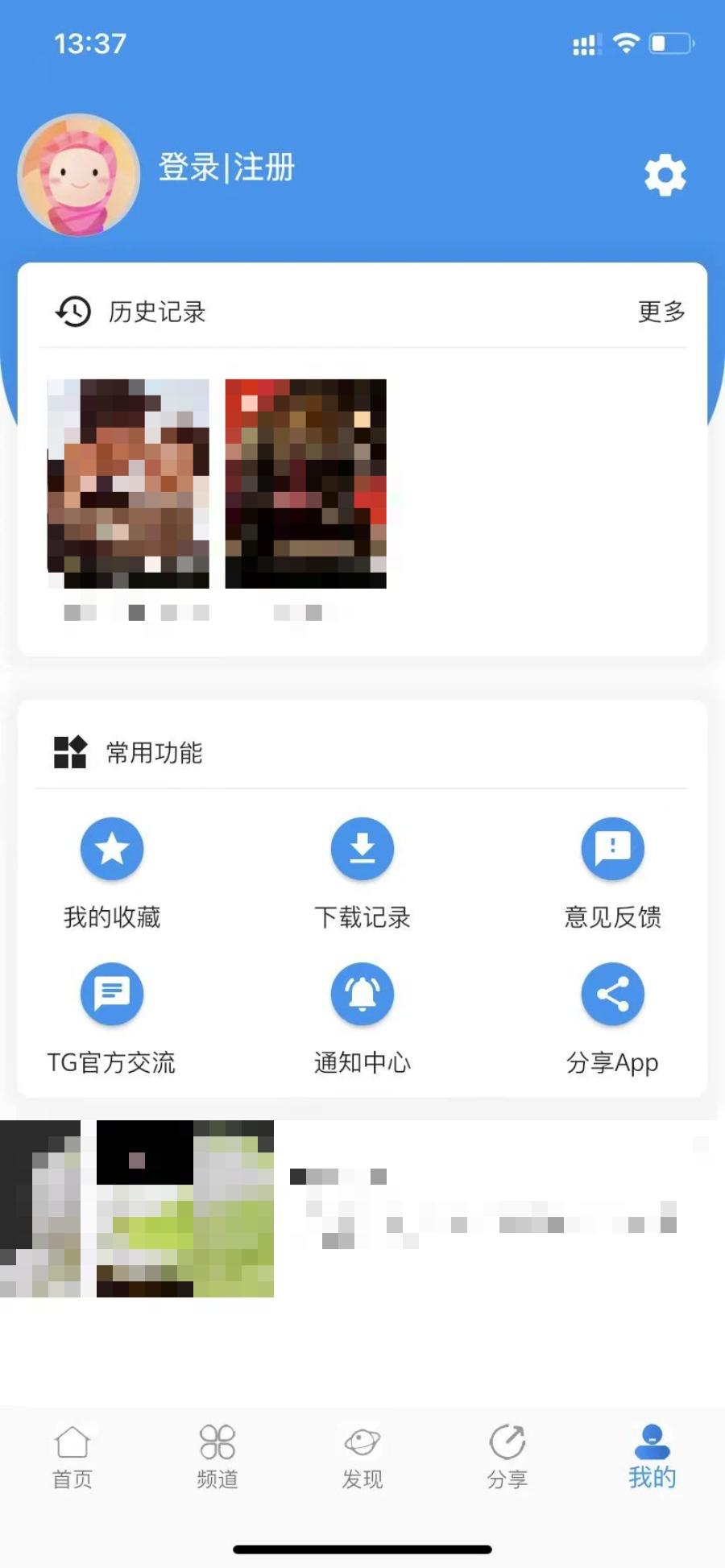Viewport: 725px width, 1568px height.
Task: Select the 我的 tab
Action: point(652,1456)
